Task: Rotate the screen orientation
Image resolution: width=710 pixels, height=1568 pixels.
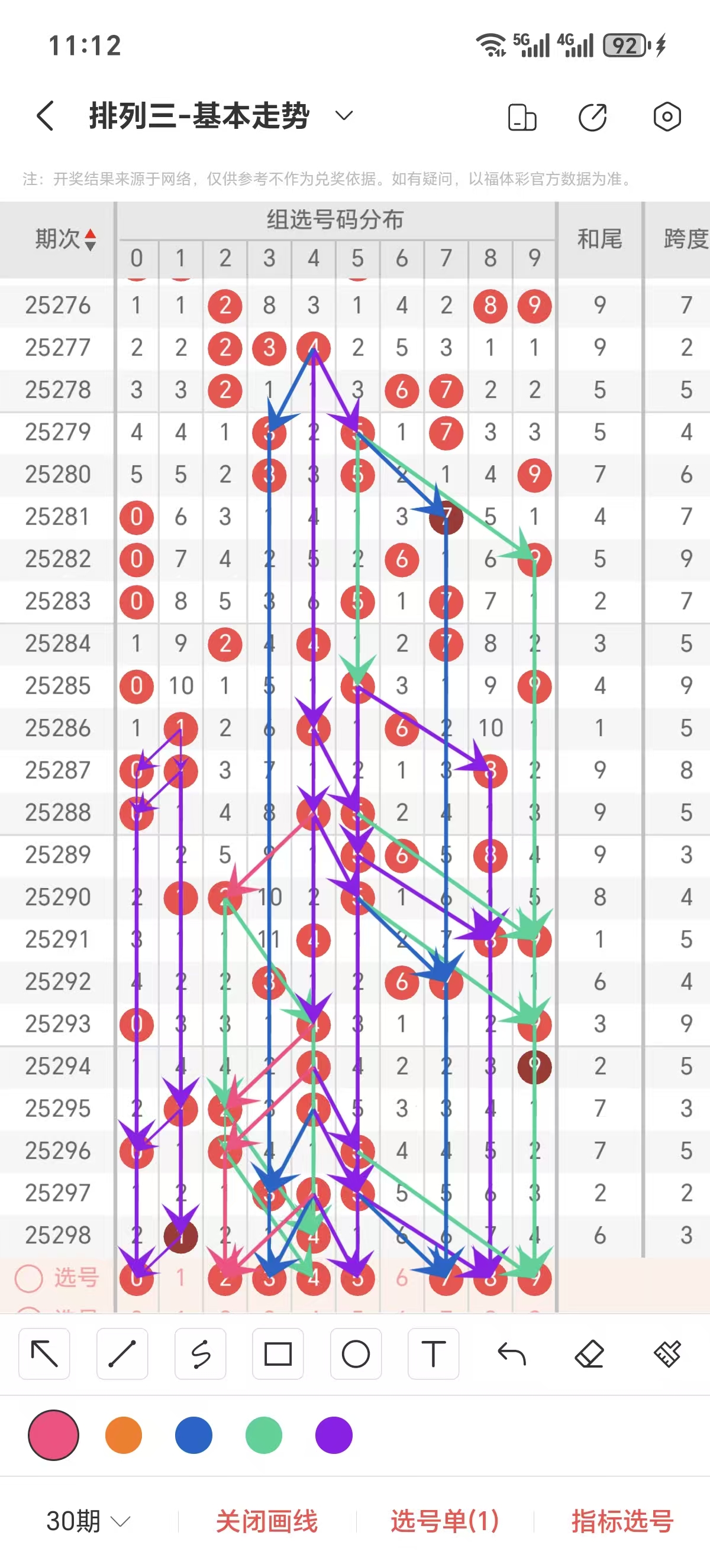Action: [522, 117]
